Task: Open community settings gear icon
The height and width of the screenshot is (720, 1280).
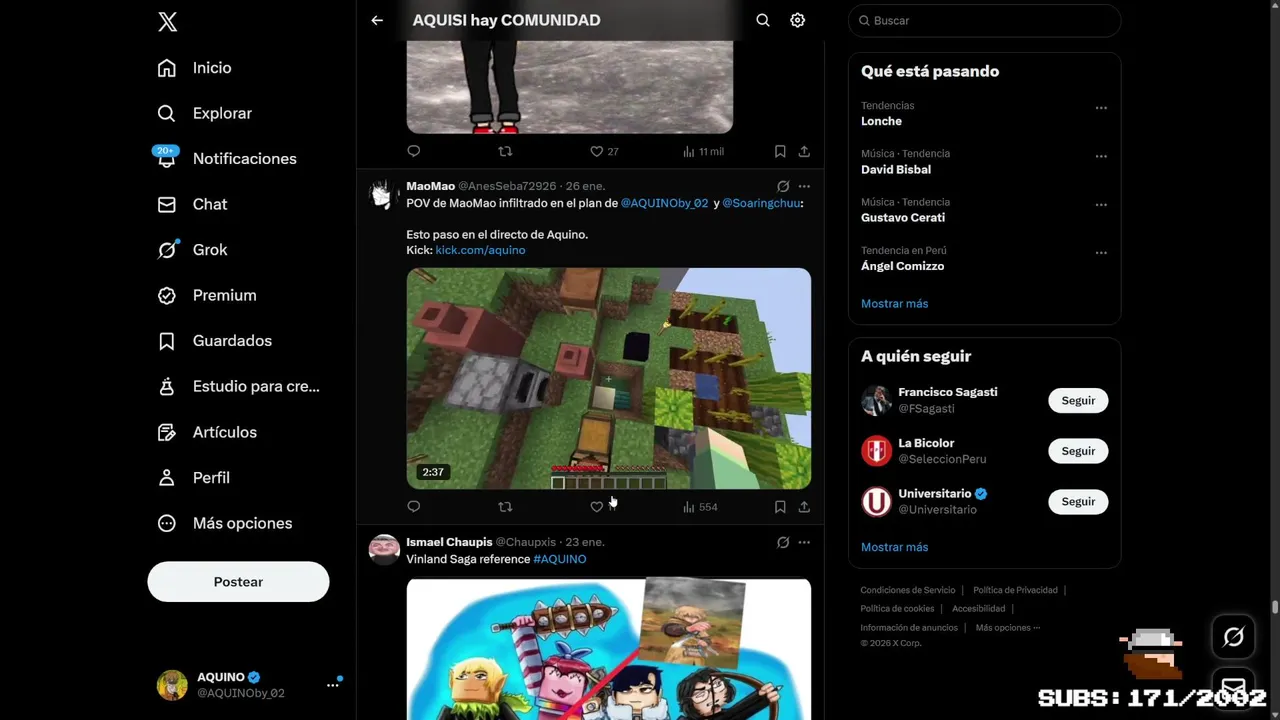Action: 797,20
